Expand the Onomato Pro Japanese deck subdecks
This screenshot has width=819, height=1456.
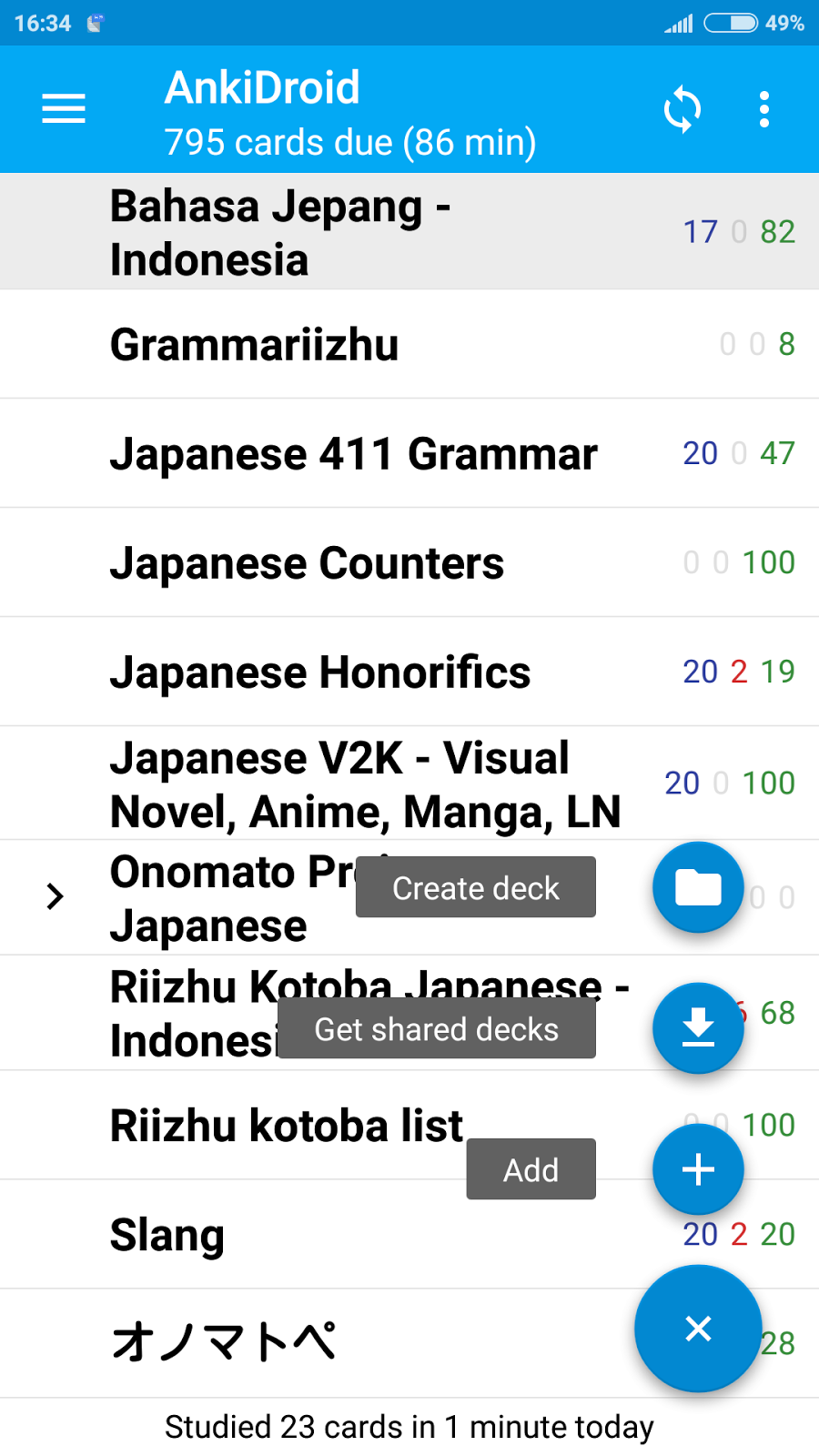tap(56, 896)
